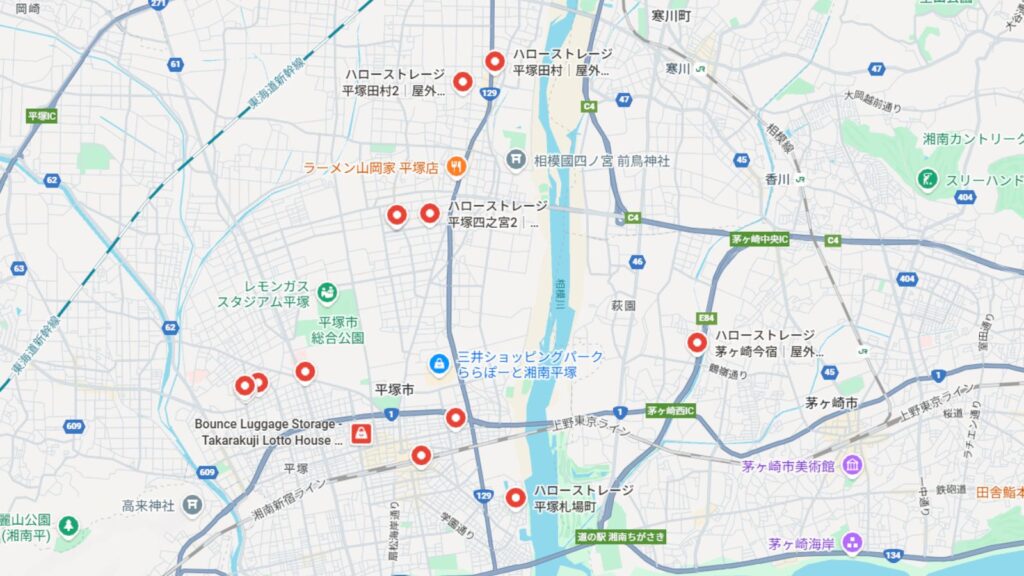Screen dimensions: 1024x576
Task: Tap the レモンガススタジアム平塚 stadium pin
Action: [327, 292]
